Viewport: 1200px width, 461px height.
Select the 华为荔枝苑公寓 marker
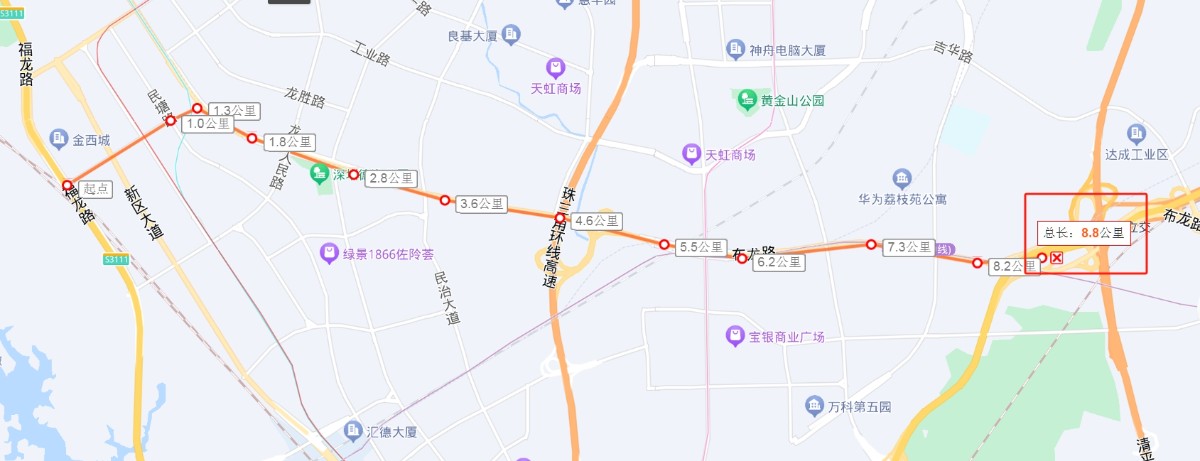coord(903,178)
